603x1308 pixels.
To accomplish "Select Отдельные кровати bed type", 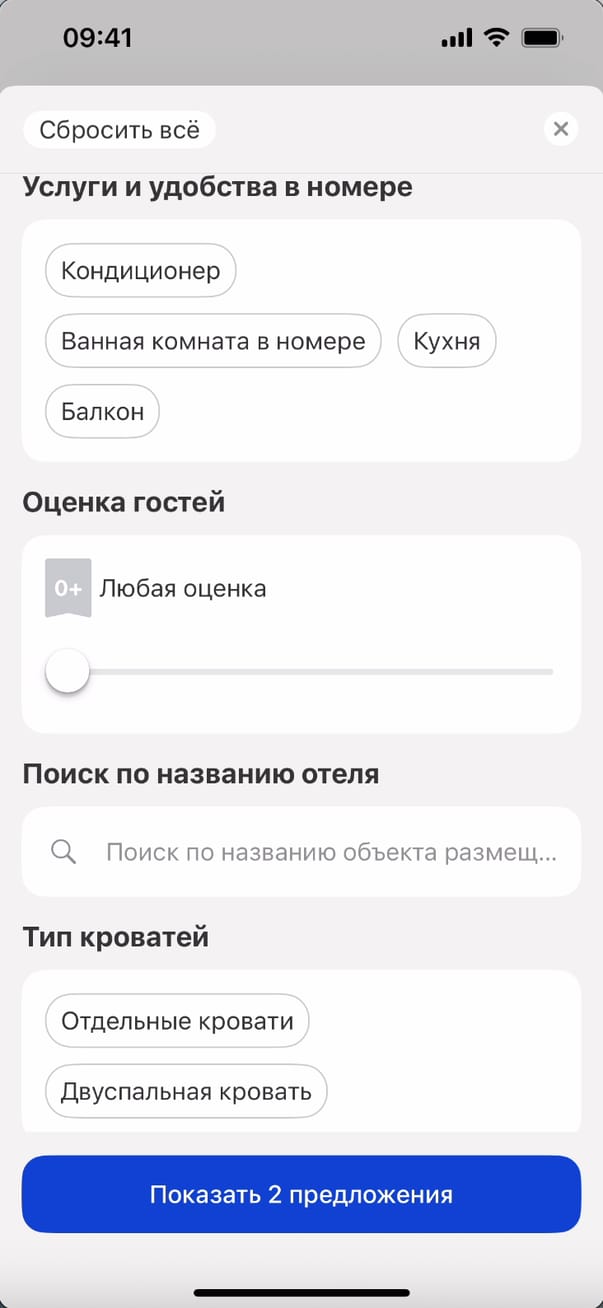I will (177, 1021).
